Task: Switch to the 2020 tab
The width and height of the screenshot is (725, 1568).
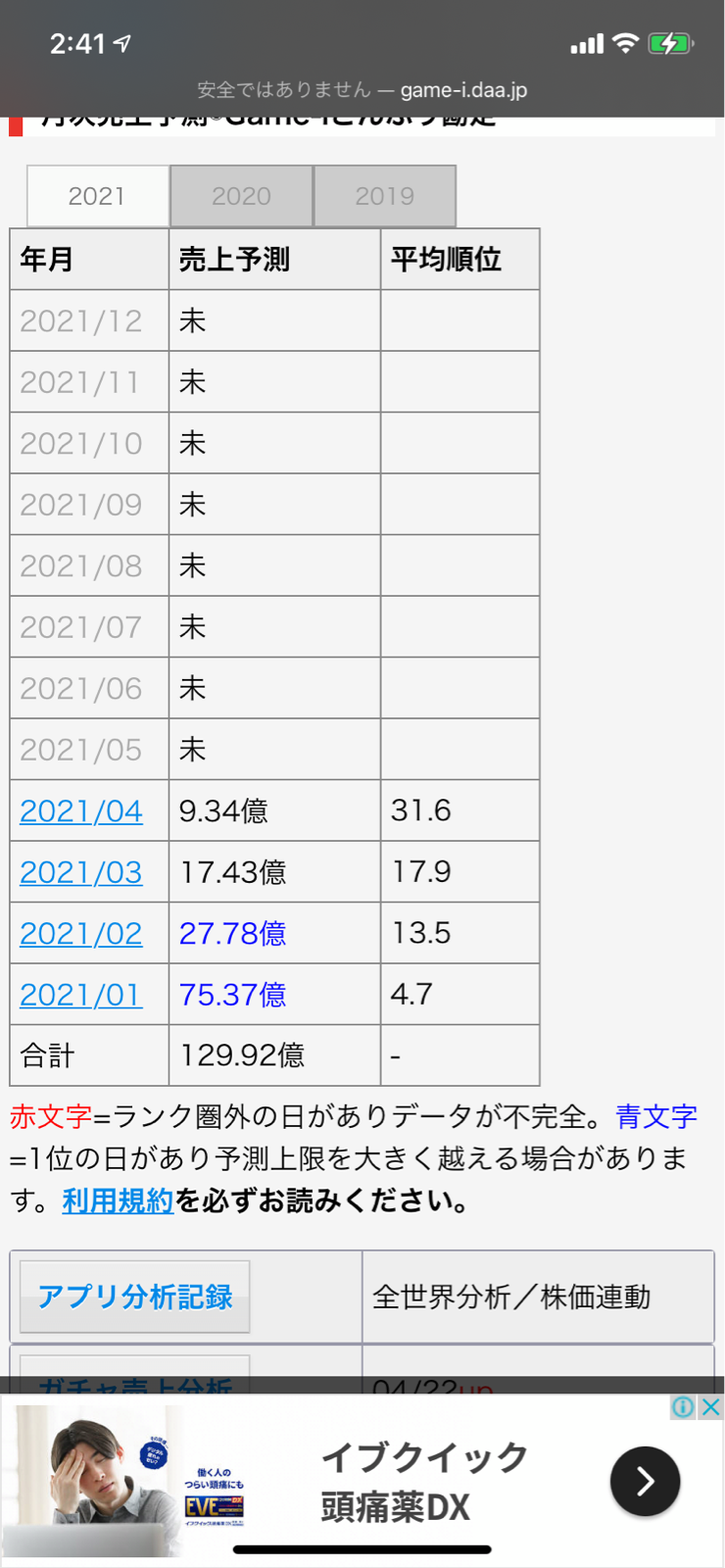Action: click(x=241, y=196)
